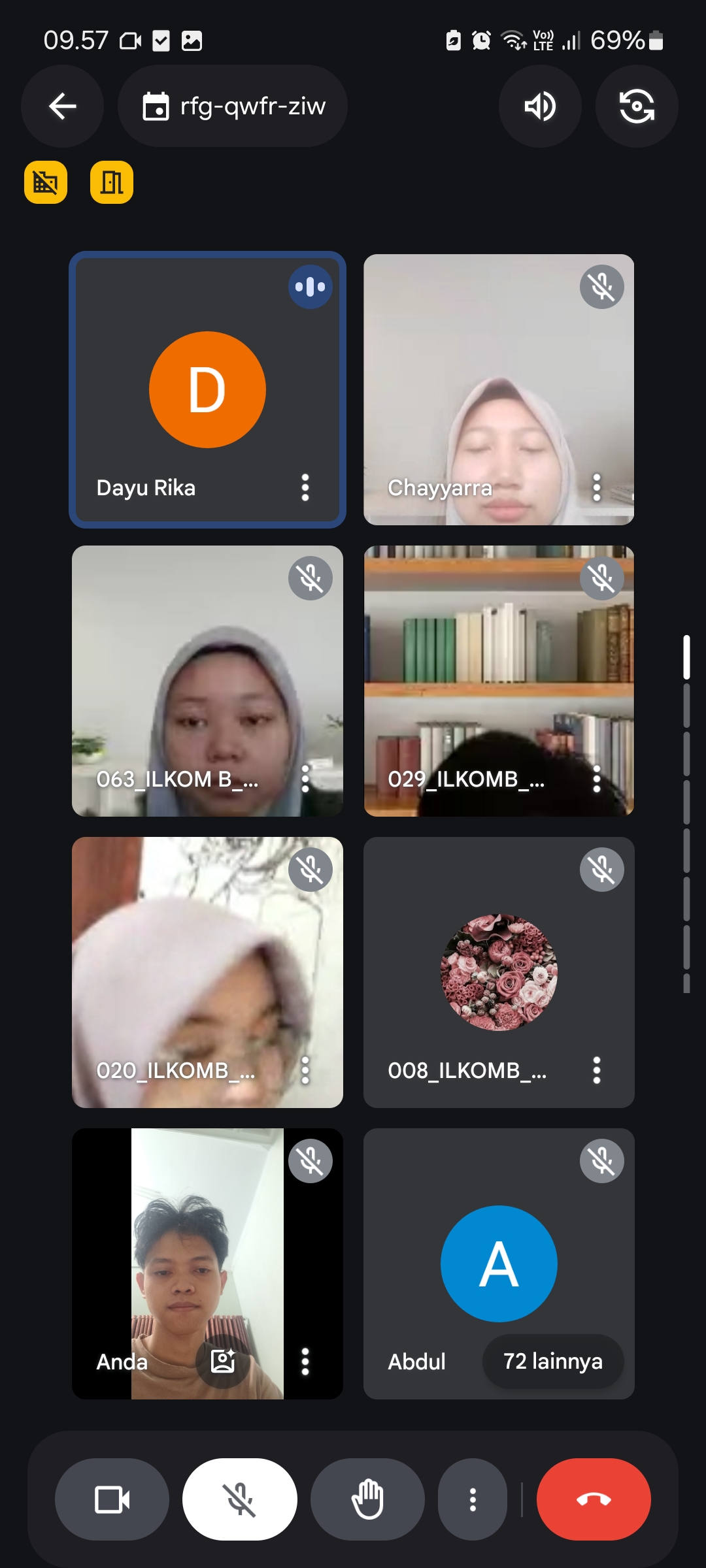Unmute your microphone
This screenshot has width=706, height=1568.
click(x=240, y=1499)
